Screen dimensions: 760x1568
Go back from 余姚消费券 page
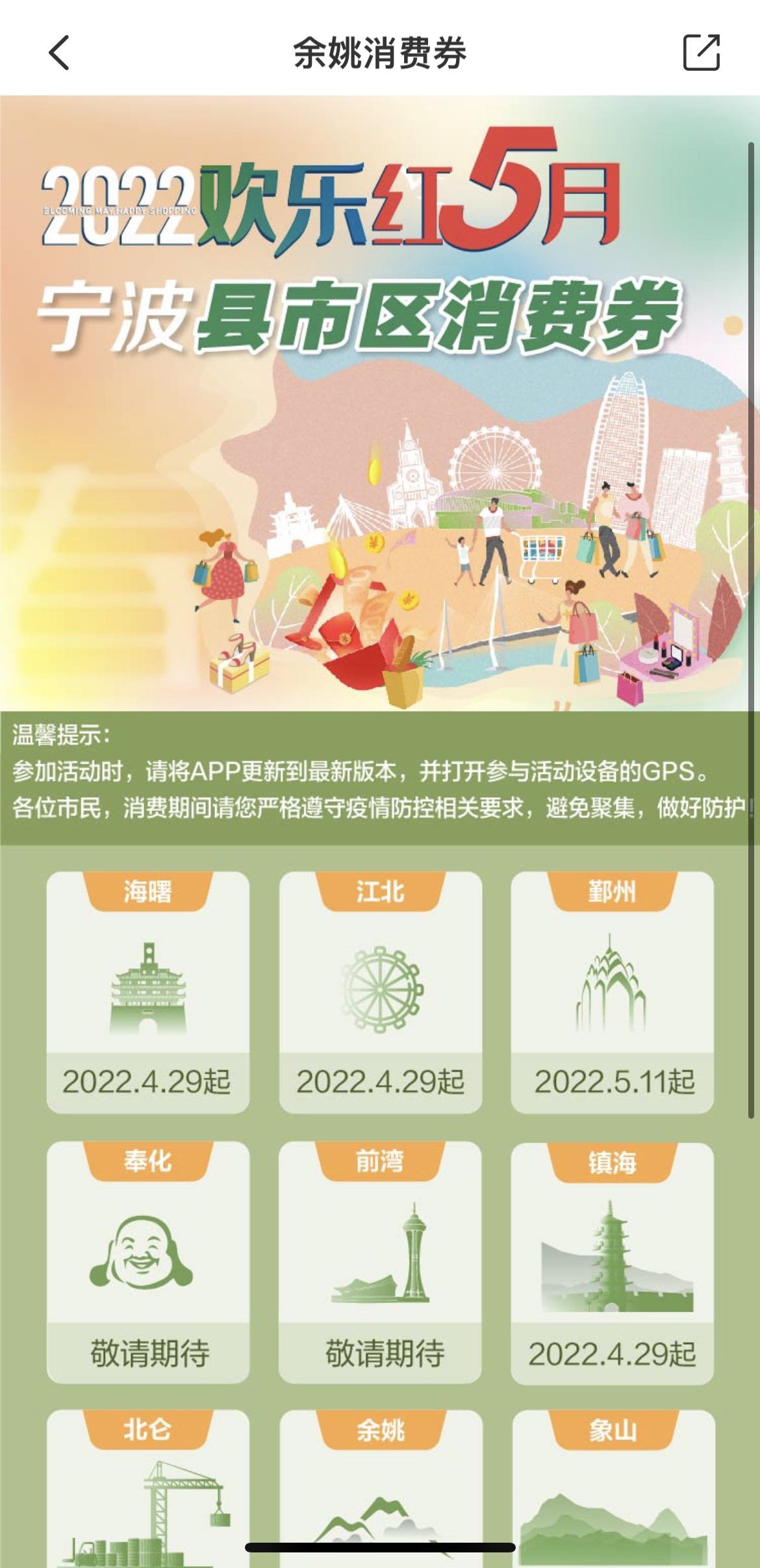[x=59, y=53]
